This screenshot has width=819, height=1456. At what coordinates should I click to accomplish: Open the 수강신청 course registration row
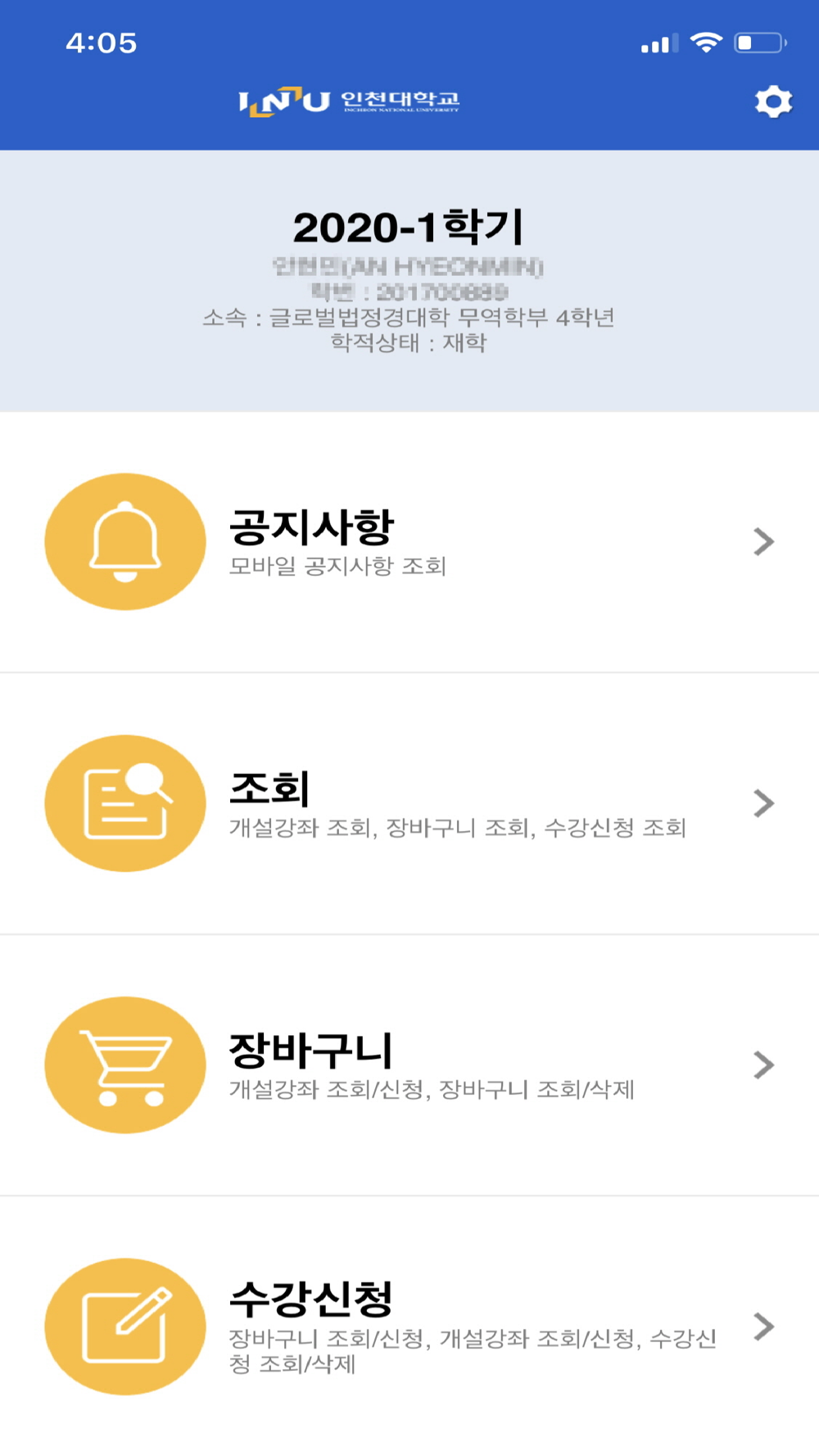409,1326
